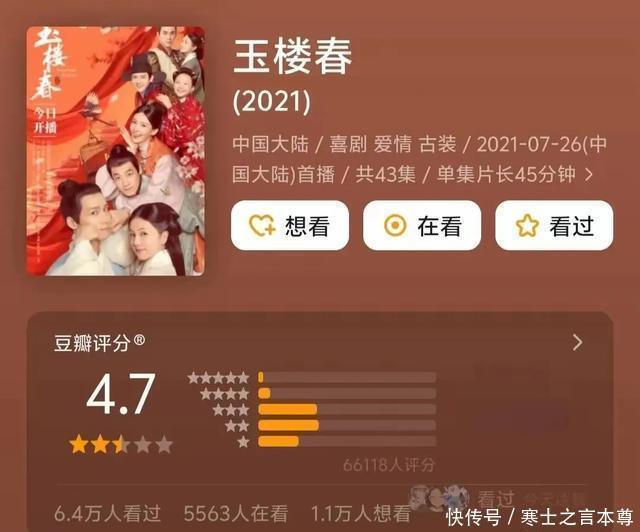Mark the show as 看过
Image resolution: width=640 pixels, height=532 pixels.
click(x=554, y=226)
